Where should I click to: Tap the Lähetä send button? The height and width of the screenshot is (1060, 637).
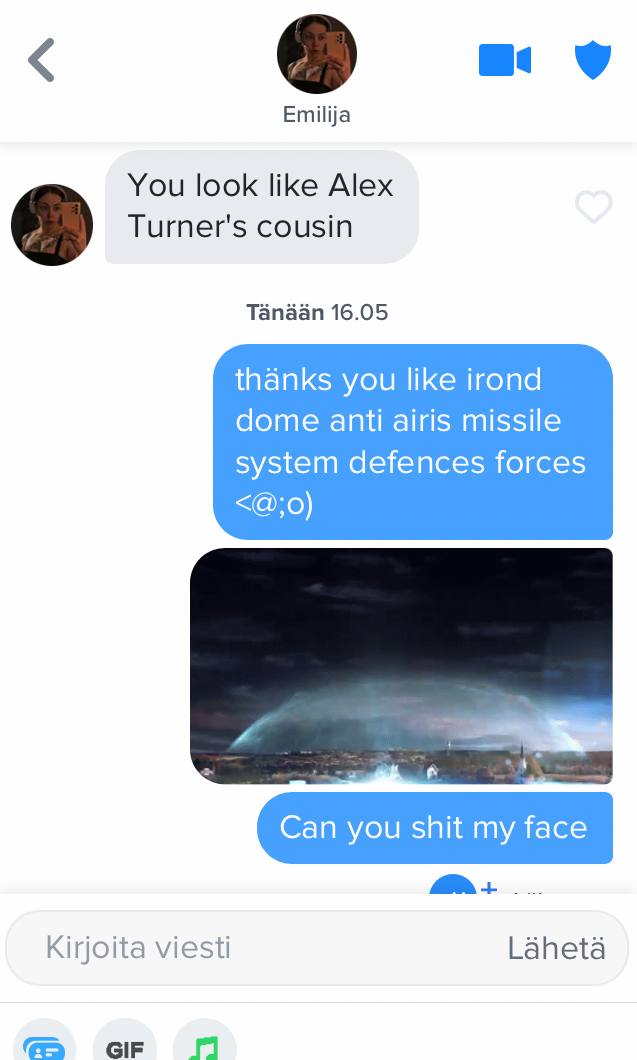point(556,947)
